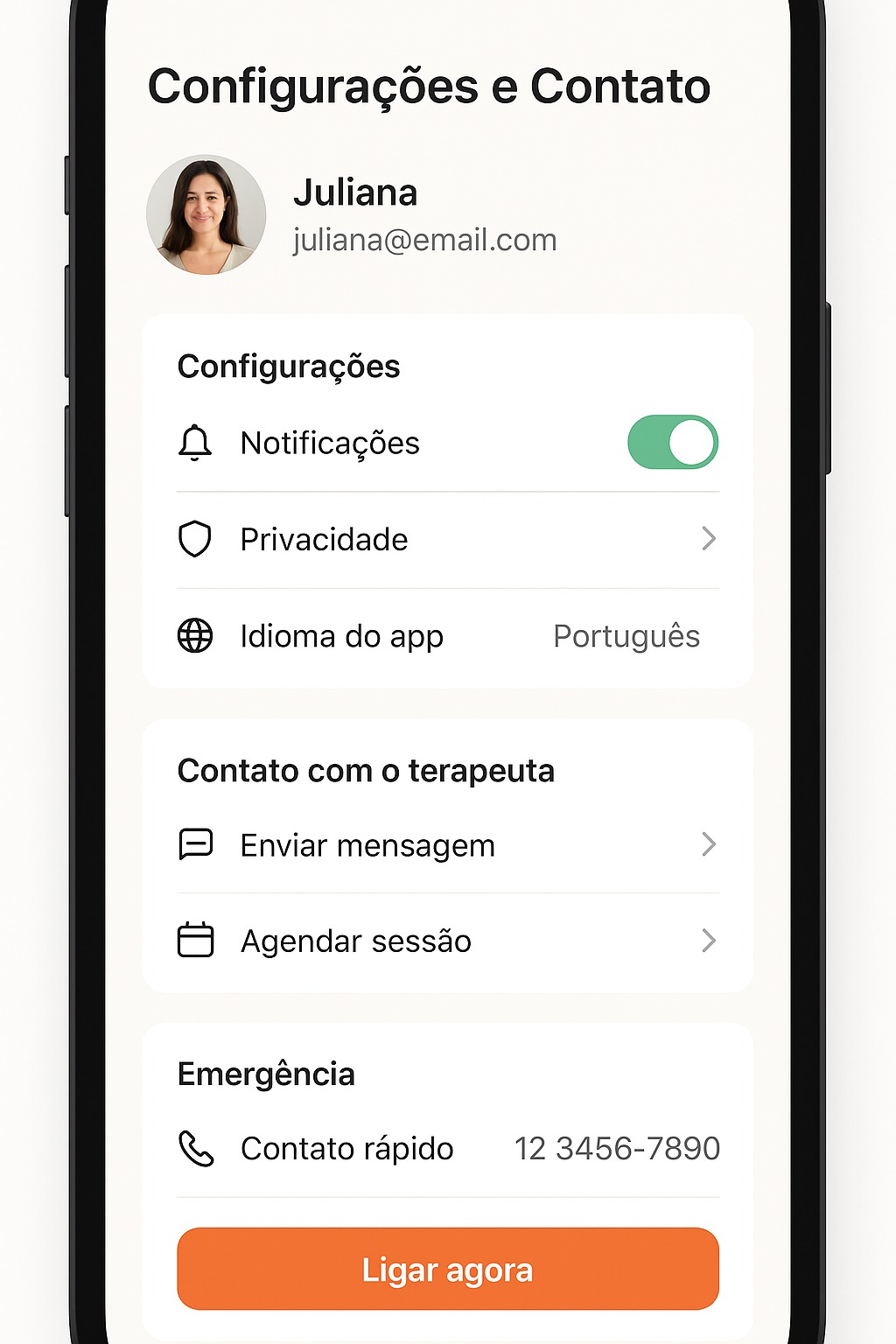Open Juliana's profile photo
Viewport: 896px width, 1344px height.
206,215
